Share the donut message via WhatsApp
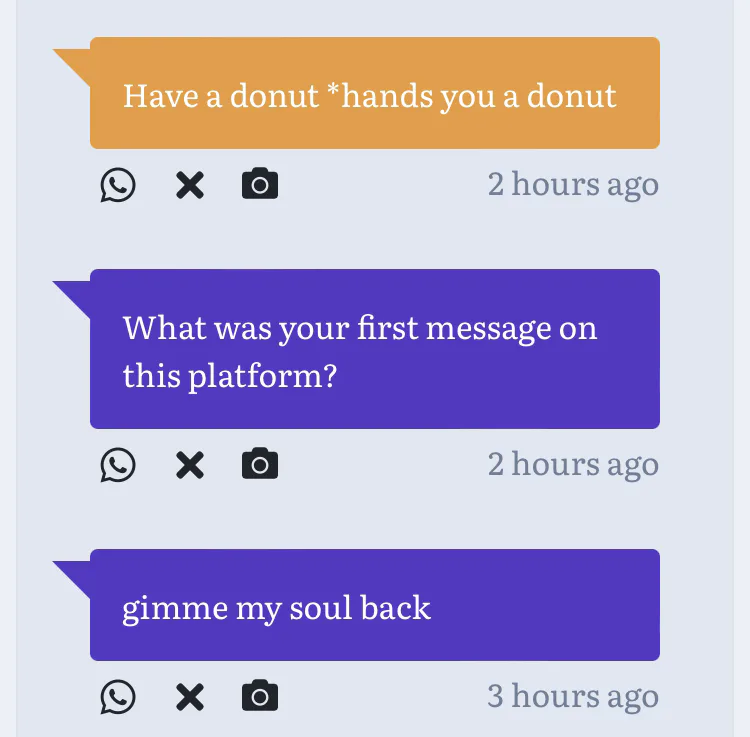This screenshot has height=737, width=750. click(x=118, y=185)
